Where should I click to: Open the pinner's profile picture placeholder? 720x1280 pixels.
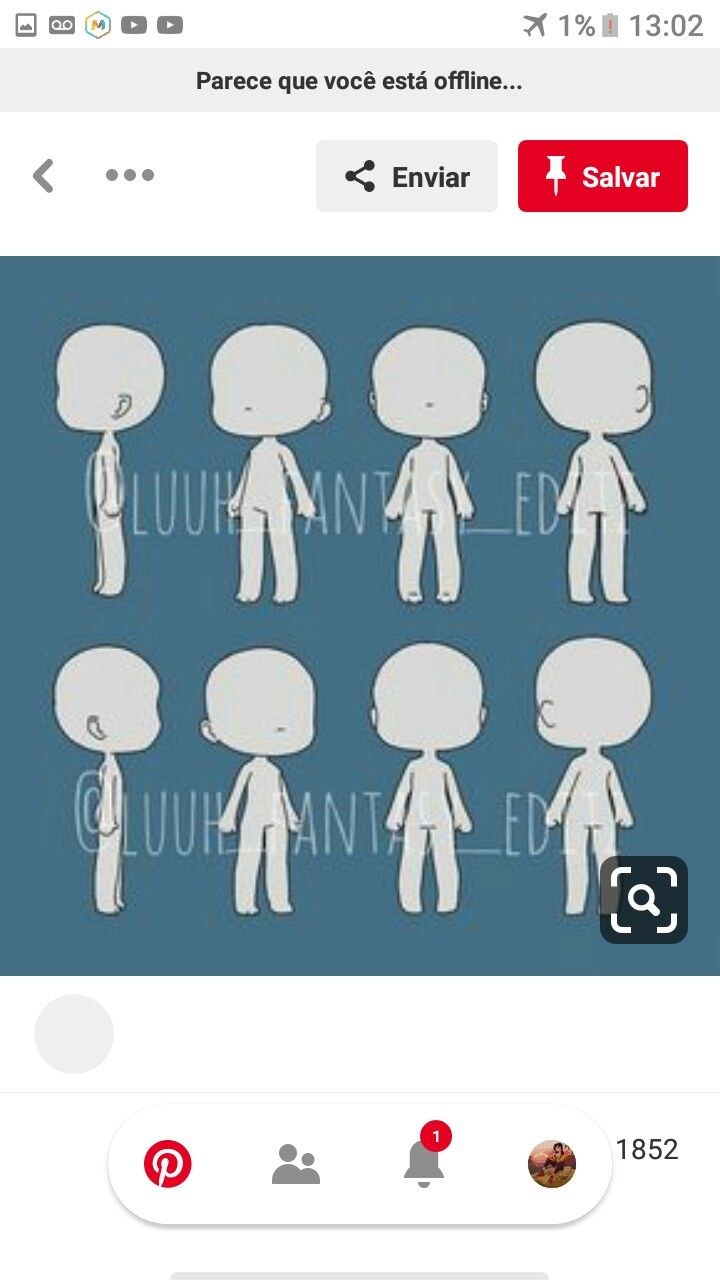click(x=74, y=1034)
